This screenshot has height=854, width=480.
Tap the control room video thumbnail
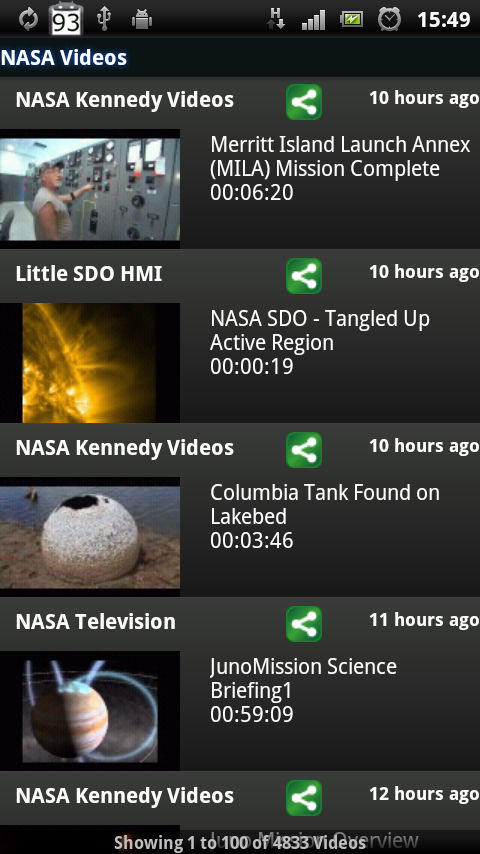90,189
